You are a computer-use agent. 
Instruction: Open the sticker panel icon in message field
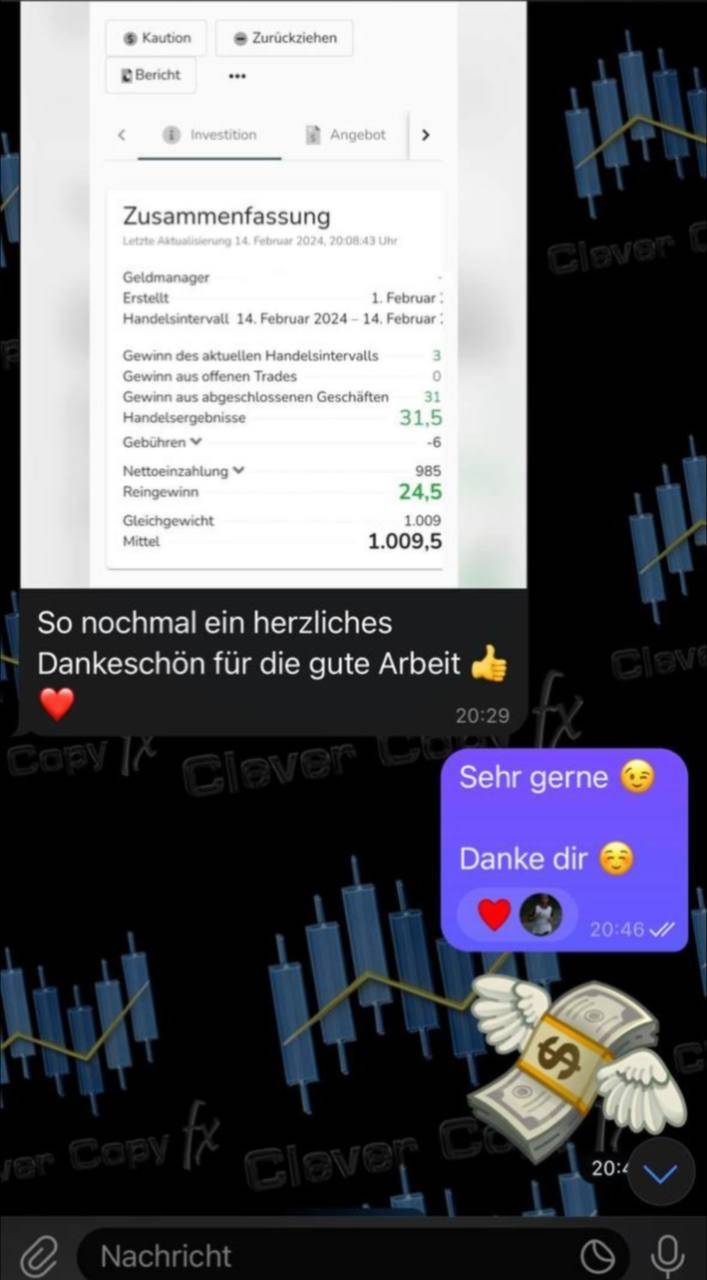tap(598, 1256)
